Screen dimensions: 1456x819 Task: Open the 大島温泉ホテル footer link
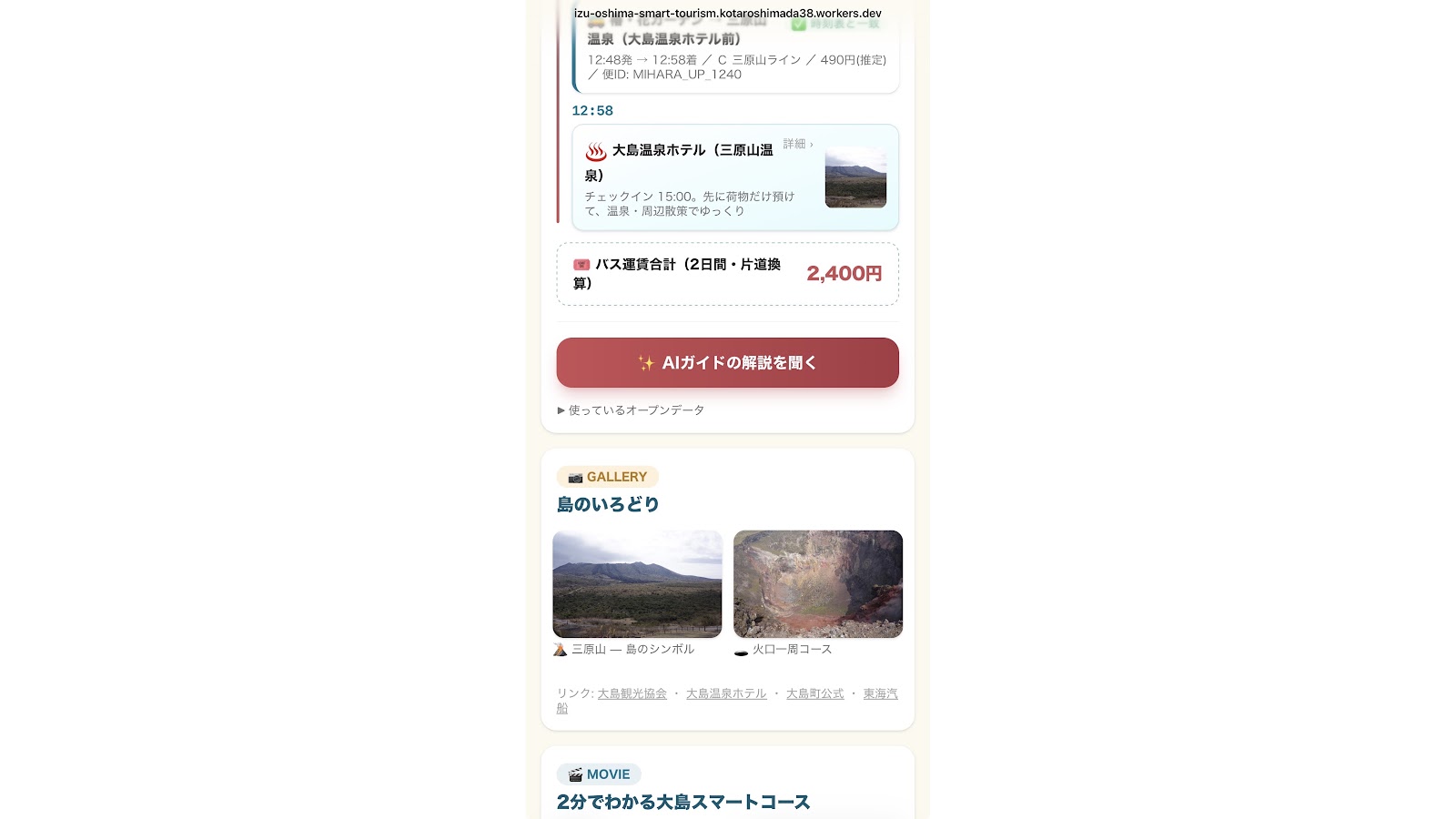pyautogui.click(x=726, y=693)
